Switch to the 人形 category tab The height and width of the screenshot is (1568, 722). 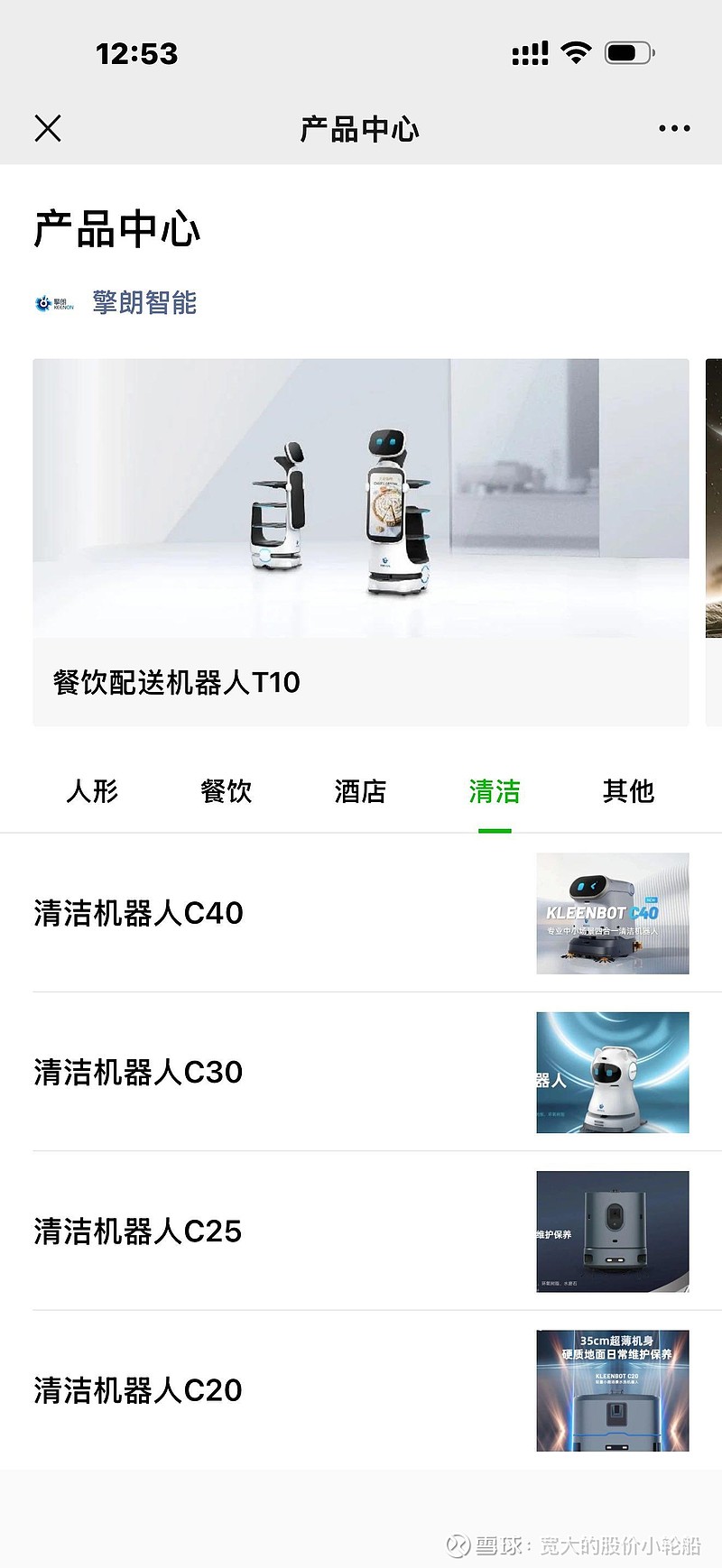pyautogui.click(x=91, y=791)
